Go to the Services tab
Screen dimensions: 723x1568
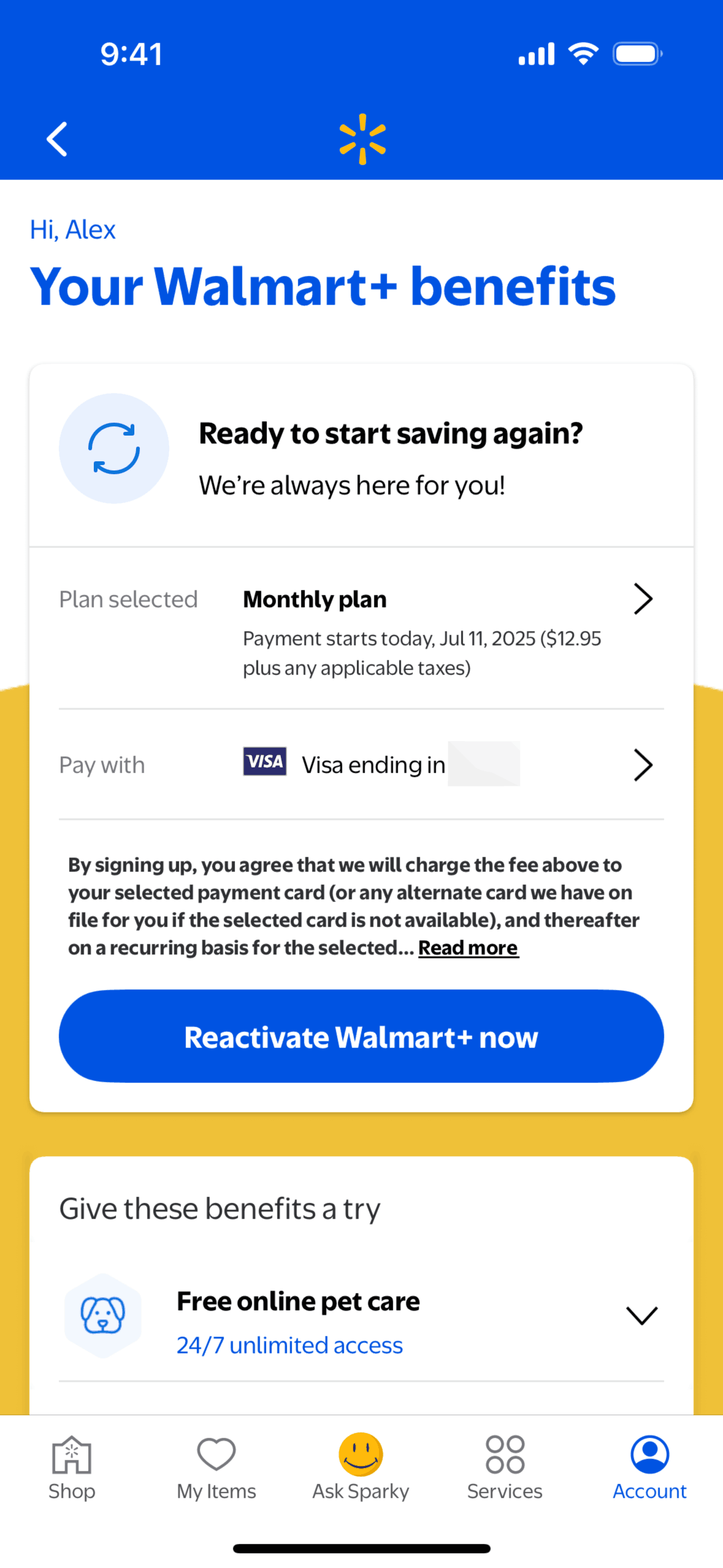click(505, 1467)
